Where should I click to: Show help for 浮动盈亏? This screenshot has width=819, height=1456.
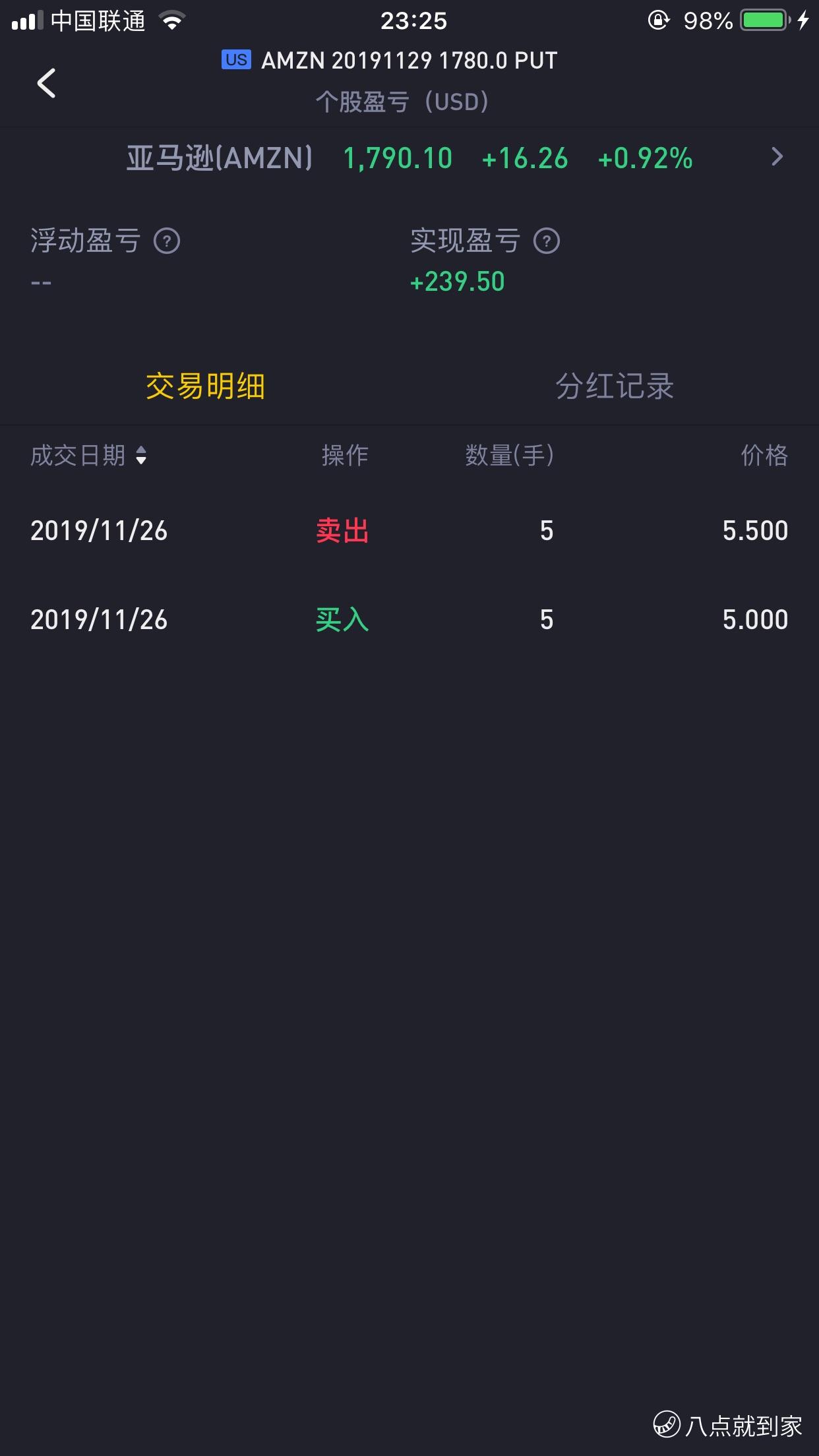167,241
